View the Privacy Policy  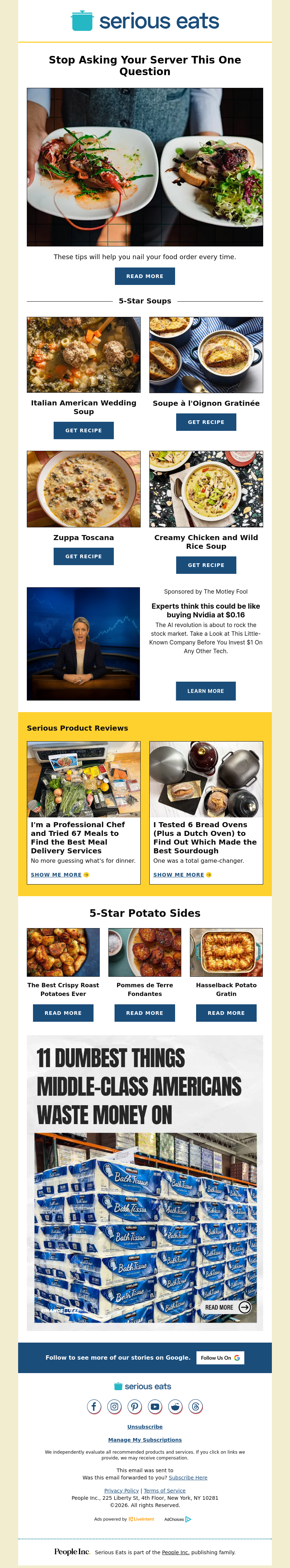pos(121,1491)
